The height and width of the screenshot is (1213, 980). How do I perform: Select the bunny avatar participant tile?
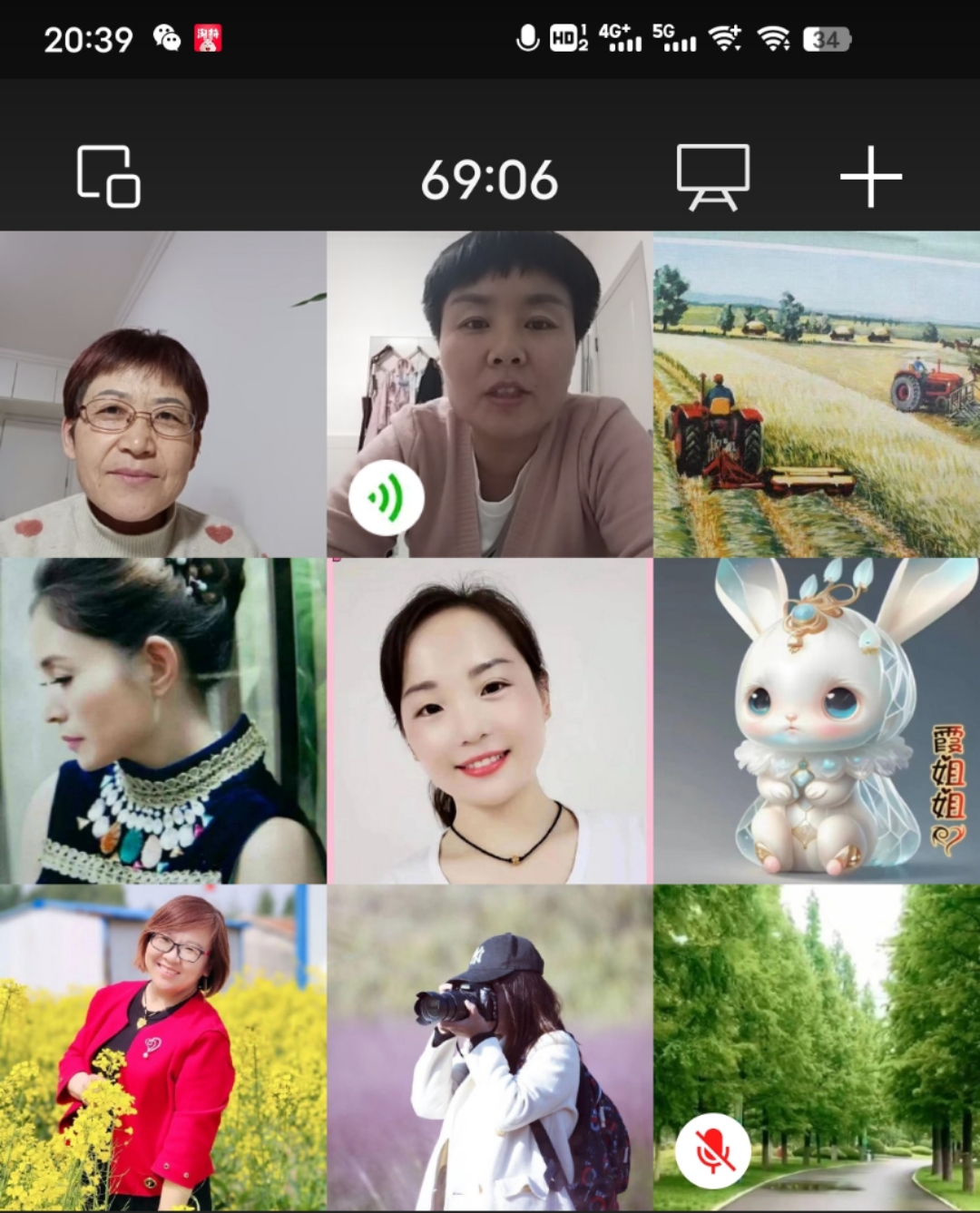tap(816, 721)
